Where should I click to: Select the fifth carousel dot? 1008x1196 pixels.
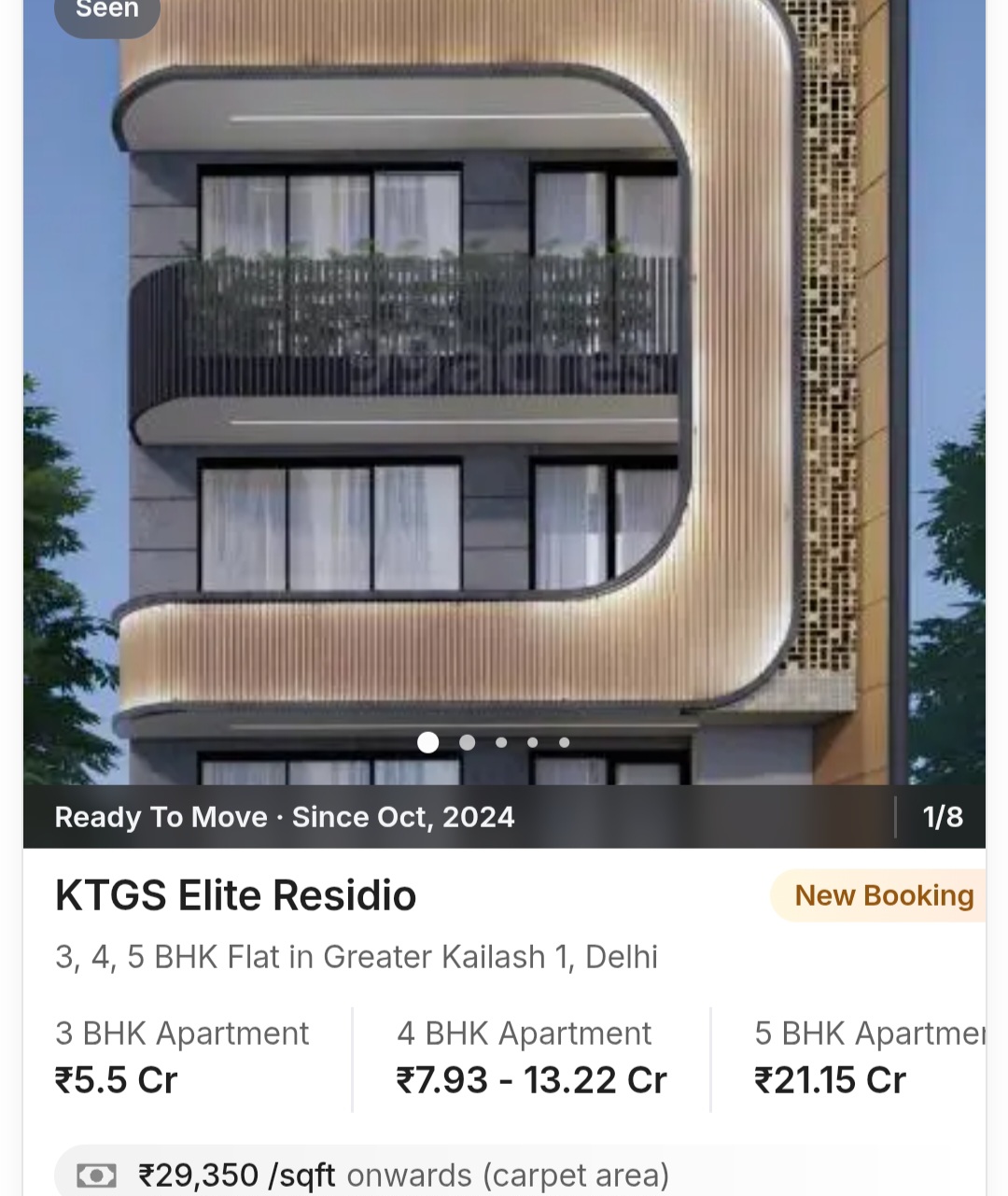click(565, 742)
